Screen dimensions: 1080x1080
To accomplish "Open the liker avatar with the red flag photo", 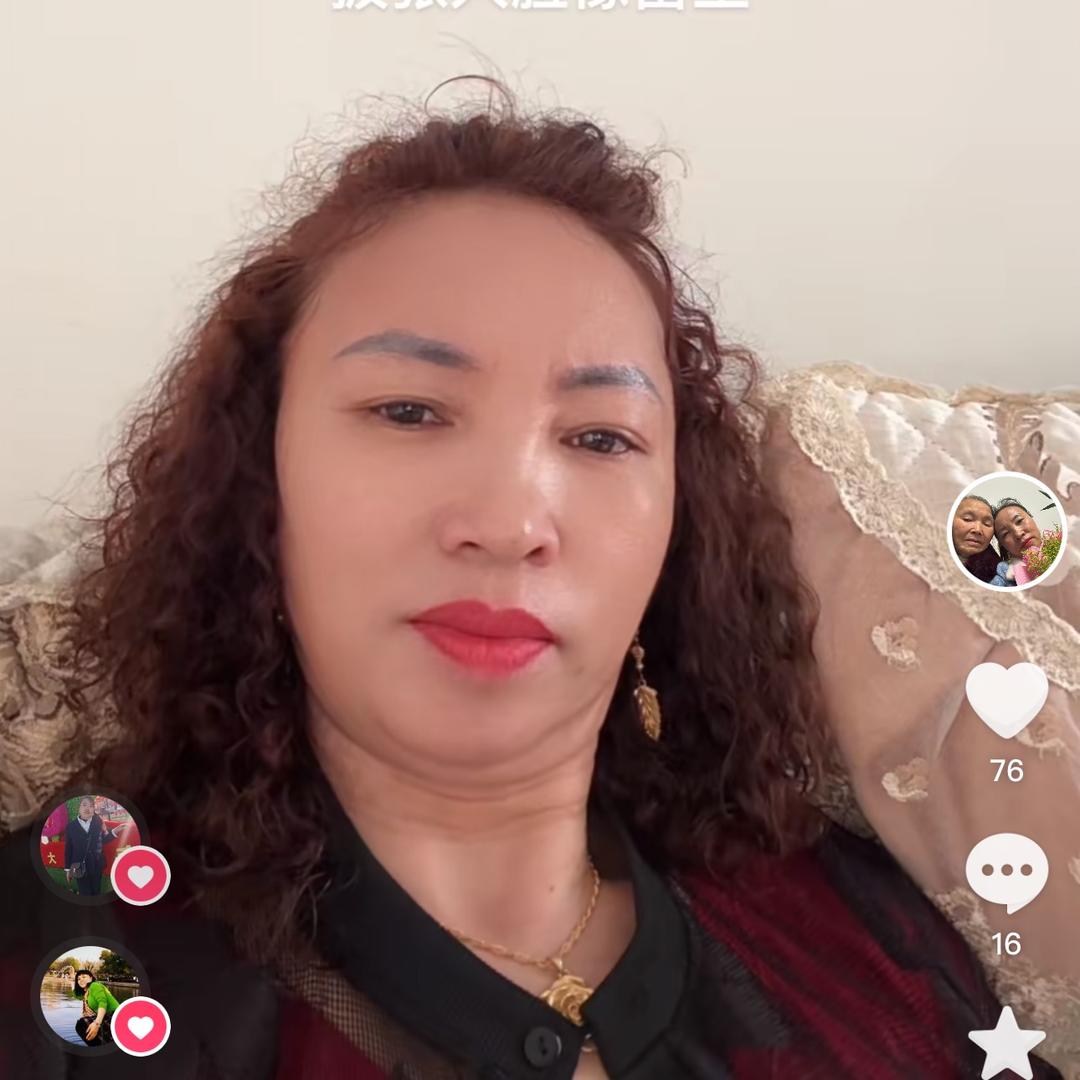I will (x=89, y=845).
